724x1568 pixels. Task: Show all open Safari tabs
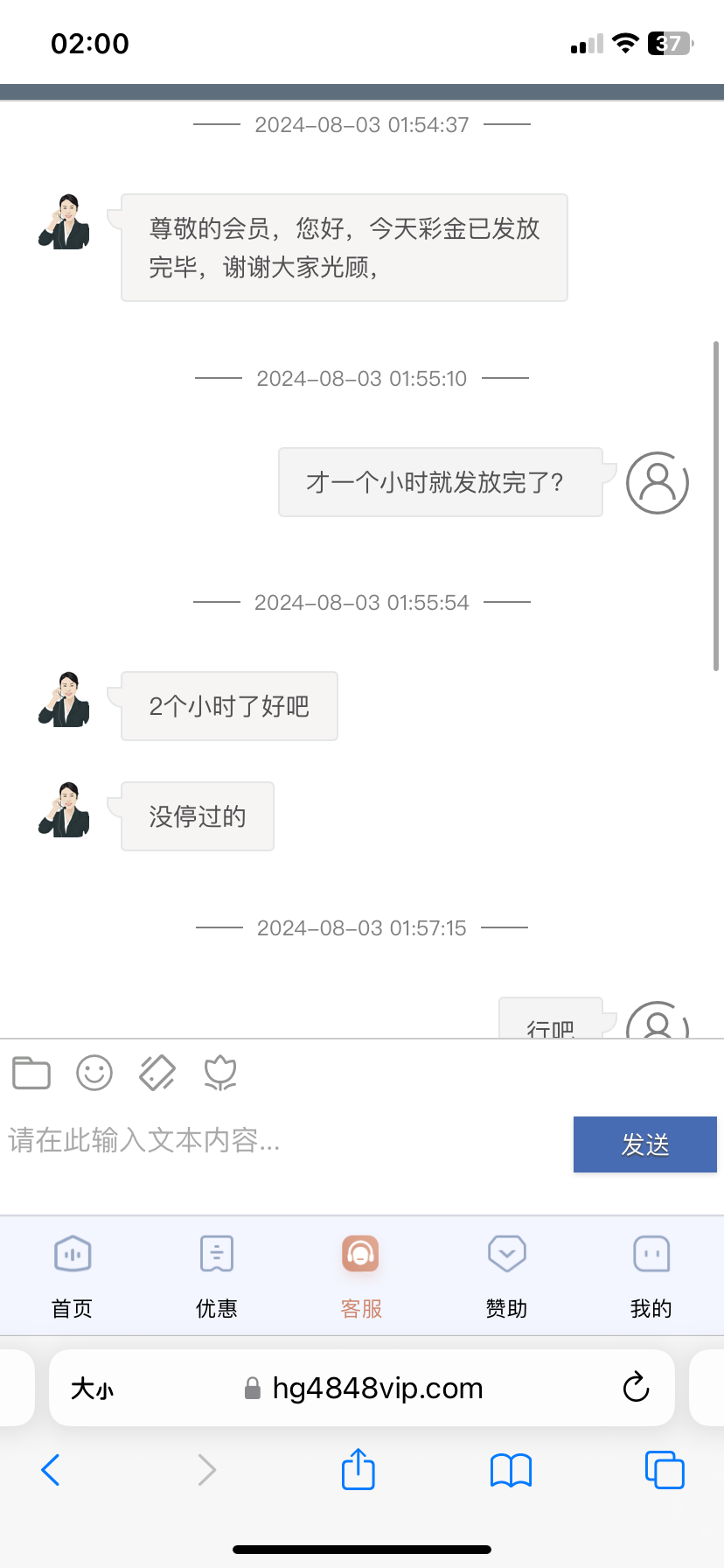tap(664, 1470)
